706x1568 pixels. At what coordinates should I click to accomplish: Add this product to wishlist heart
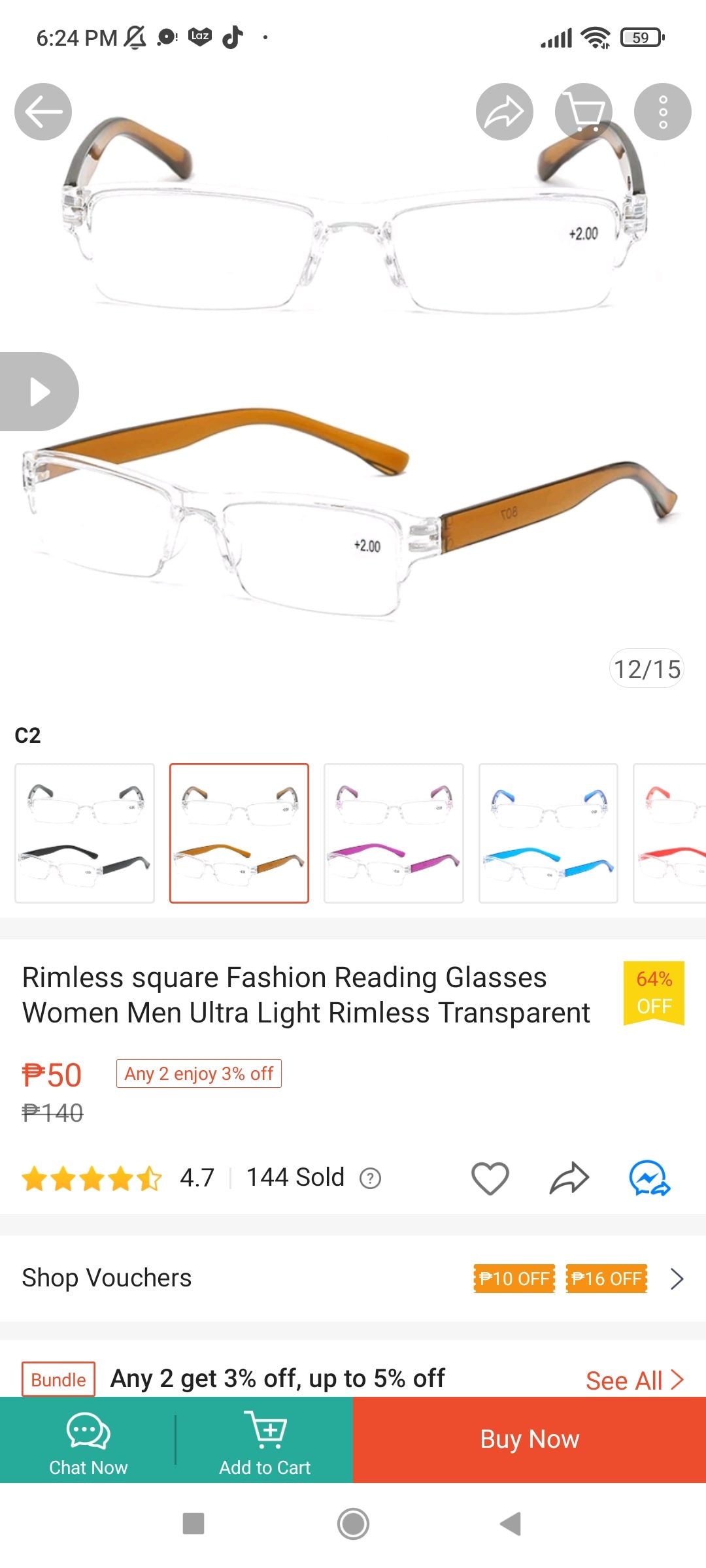coord(490,1178)
